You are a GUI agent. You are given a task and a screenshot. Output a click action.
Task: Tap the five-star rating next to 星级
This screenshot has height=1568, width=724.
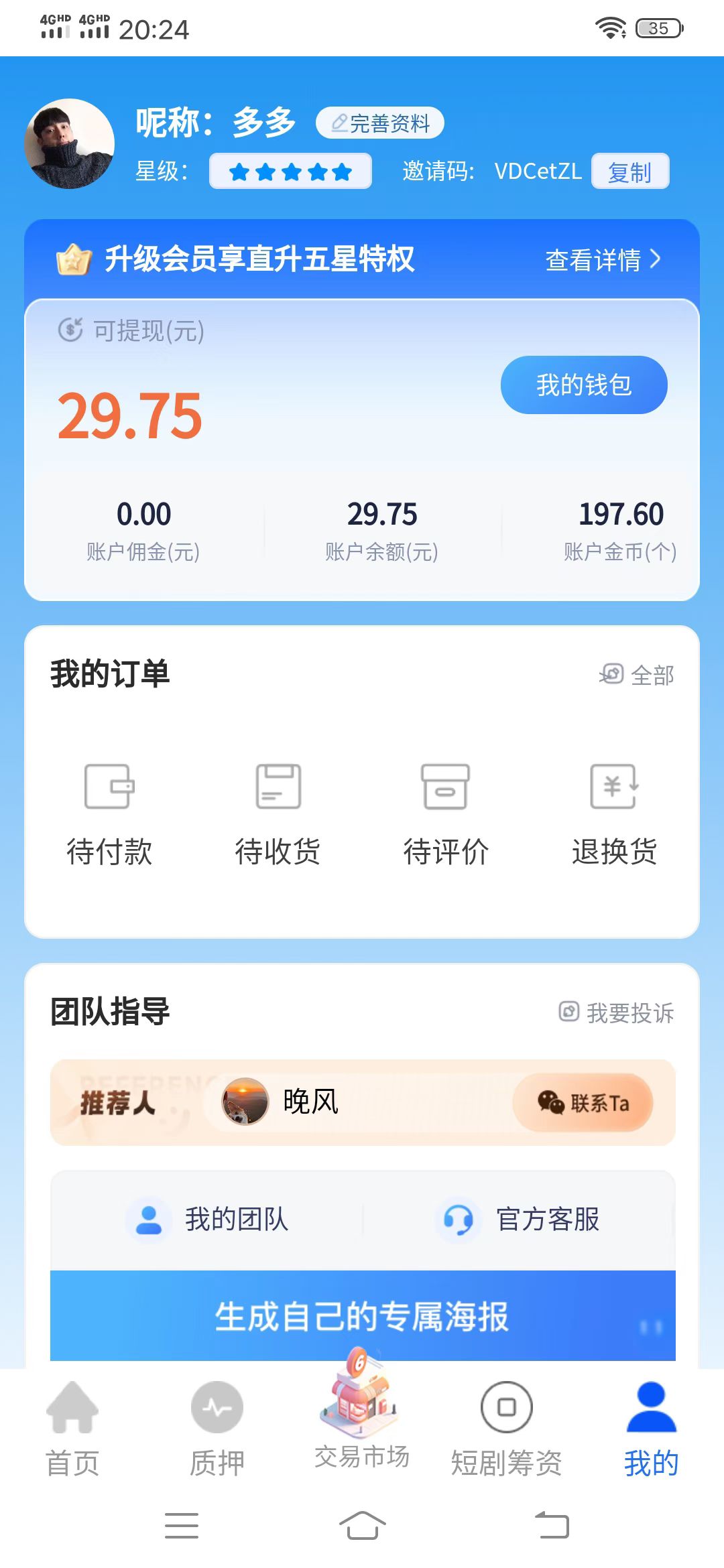pos(291,172)
